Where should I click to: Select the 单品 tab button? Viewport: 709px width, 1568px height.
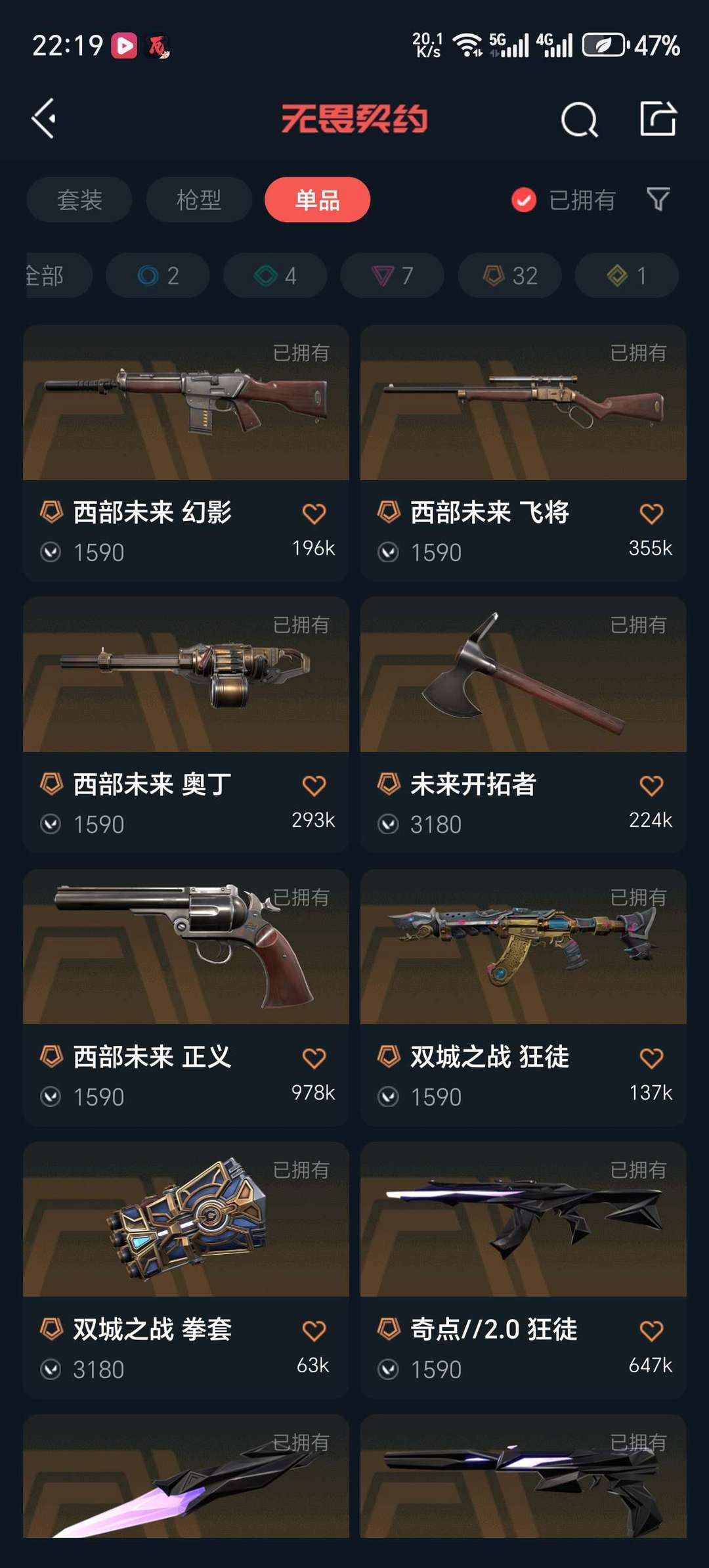click(317, 200)
